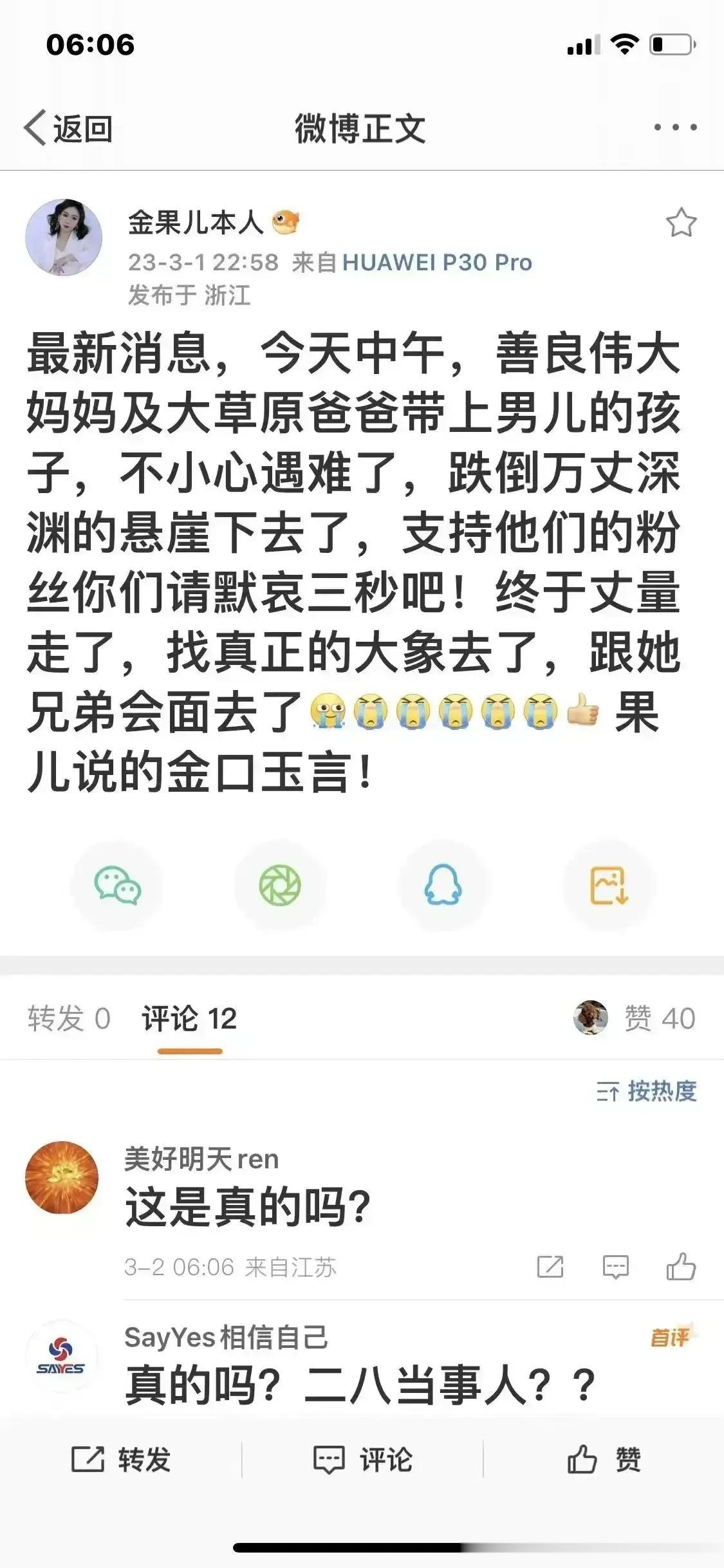Screen dimensions: 724x1568
Task: Switch to the 转发 0 tab
Action: coord(69,1018)
